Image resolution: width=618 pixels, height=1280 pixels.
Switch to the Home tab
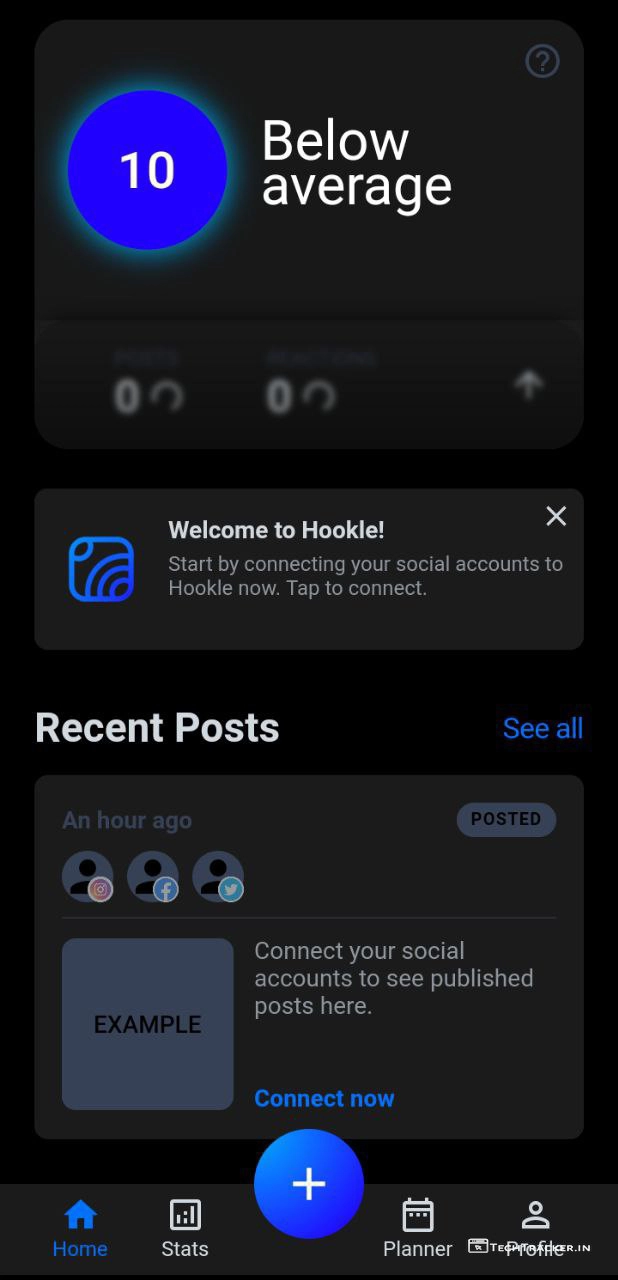(x=80, y=1229)
